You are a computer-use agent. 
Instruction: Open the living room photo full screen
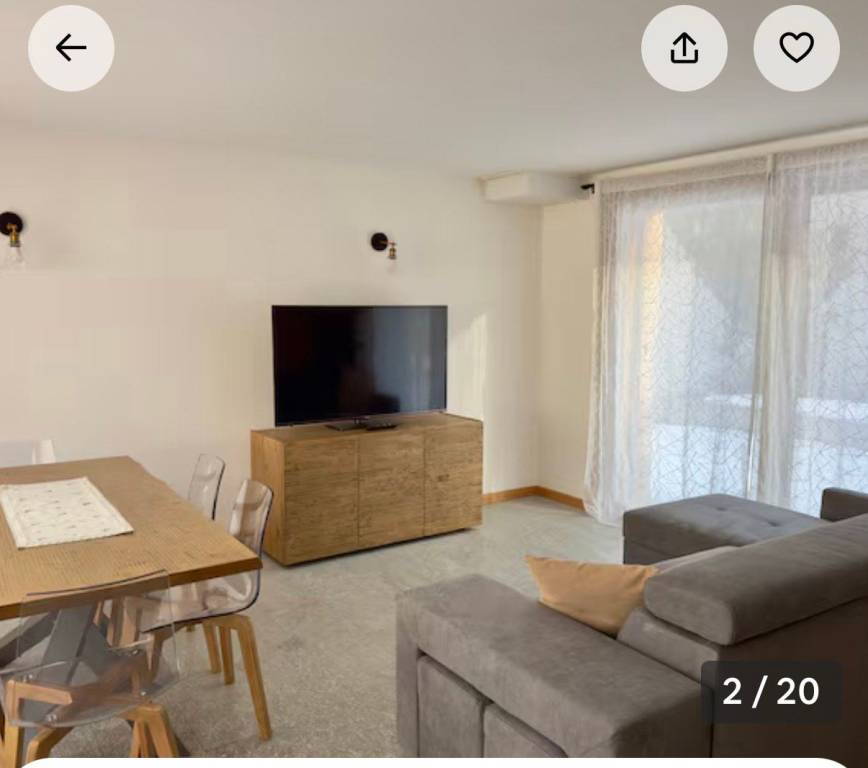click(434, 400)
